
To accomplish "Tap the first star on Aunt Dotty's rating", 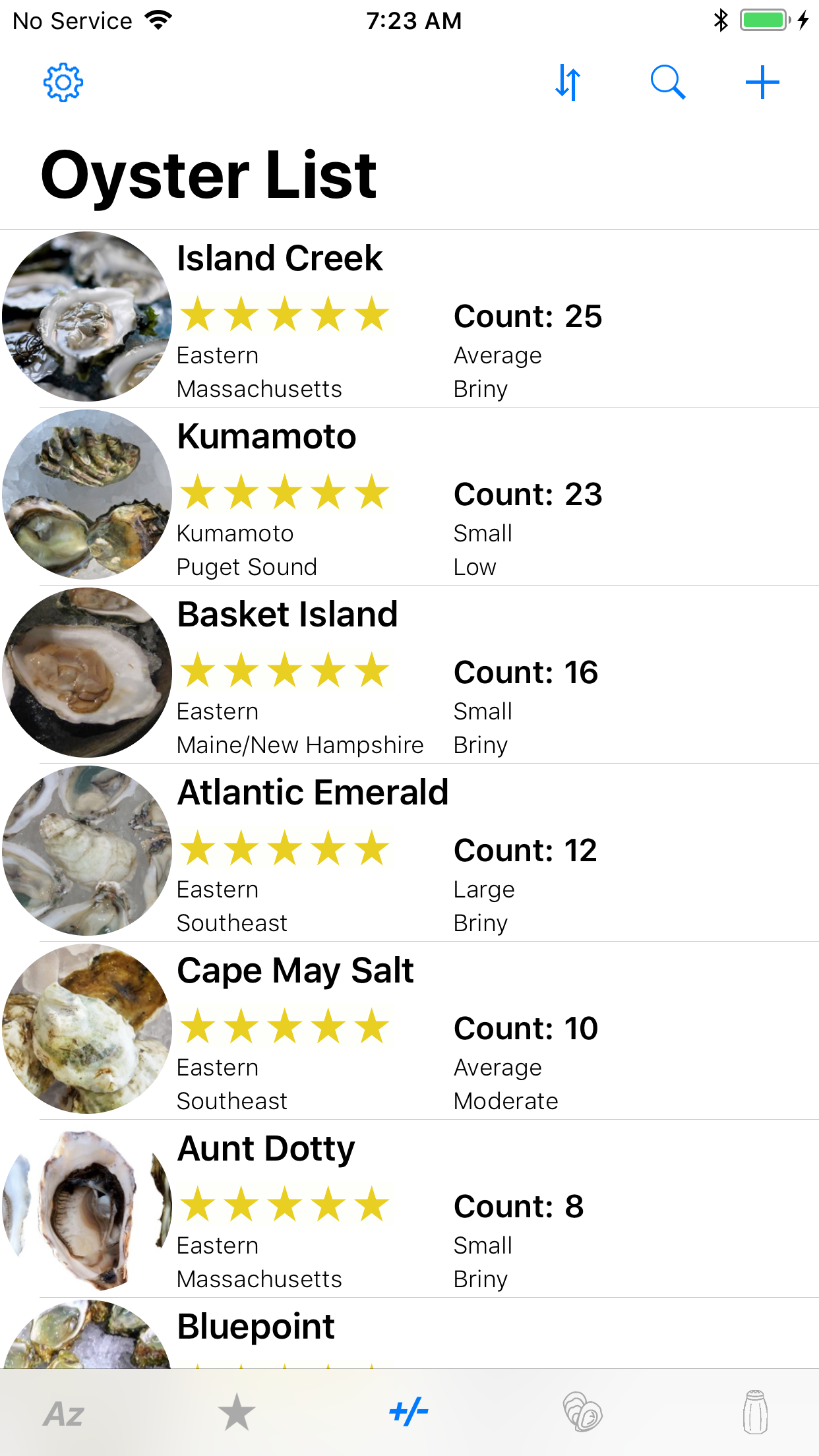I will pos(200,1205).
